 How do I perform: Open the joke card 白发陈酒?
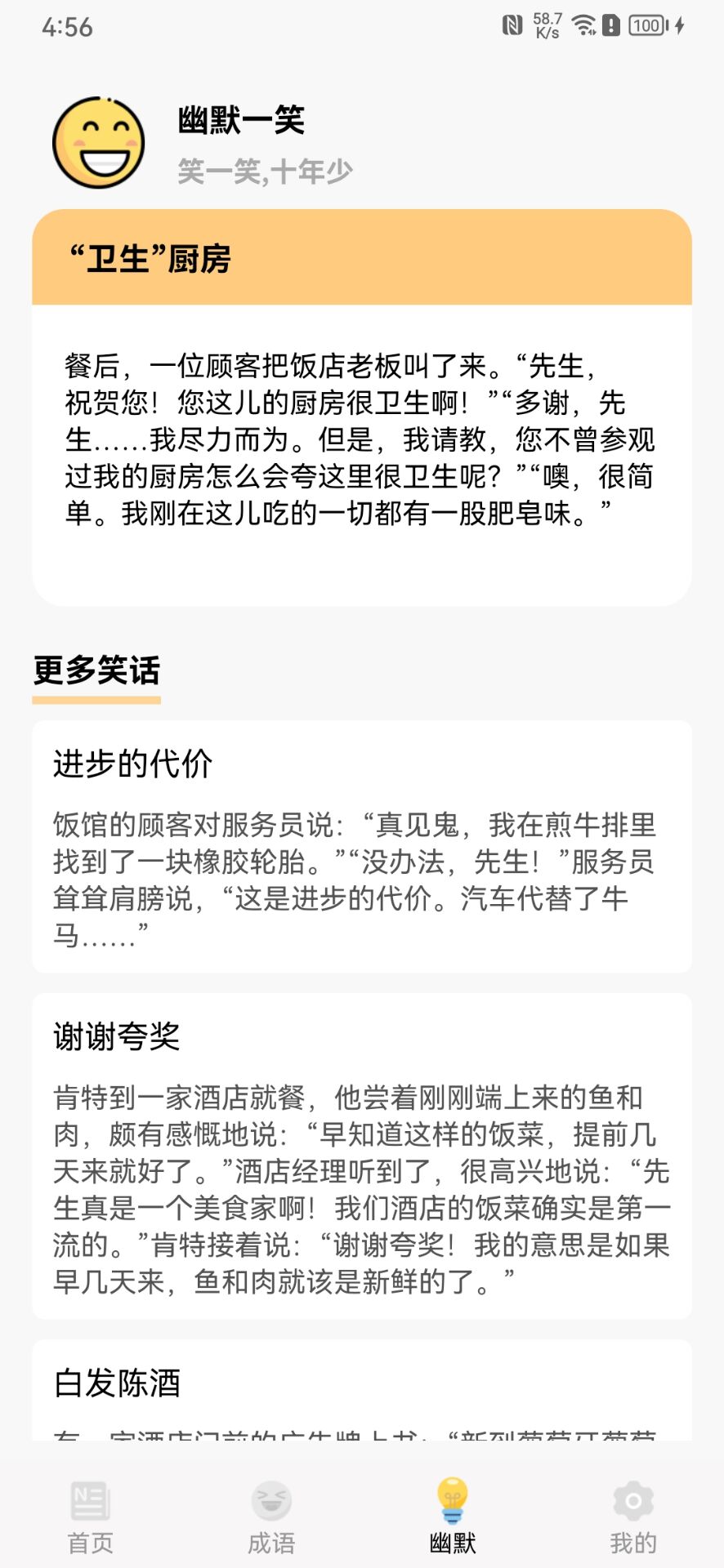(361, 1388)
